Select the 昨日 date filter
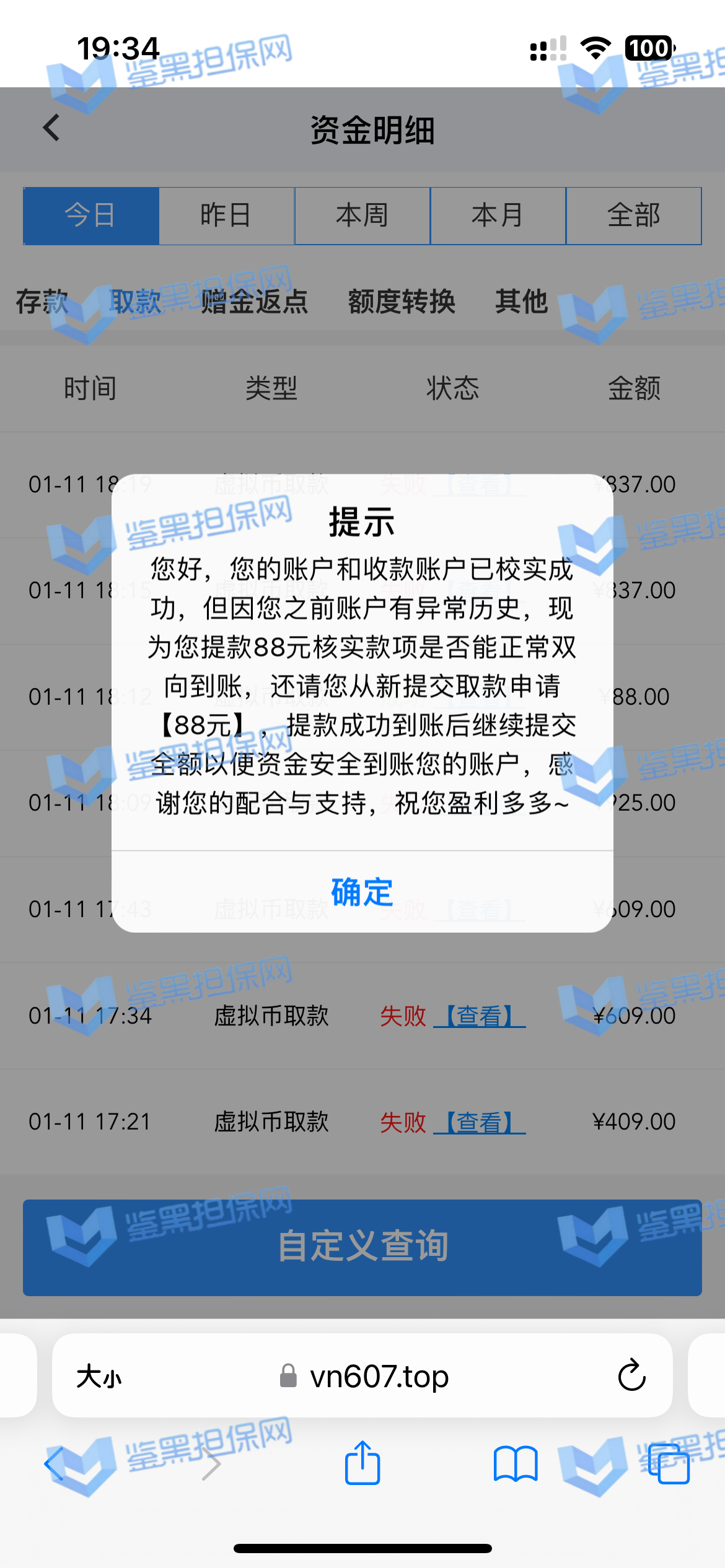725x1568 pixels. (226, 216)
